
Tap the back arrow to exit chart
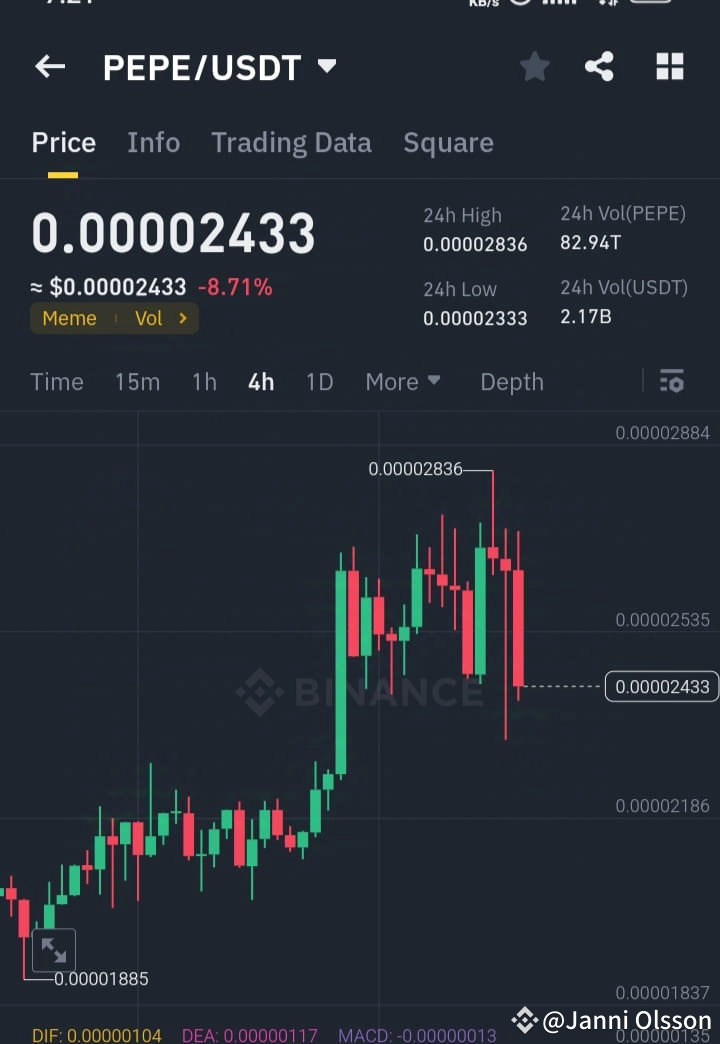tap(49, 66)
